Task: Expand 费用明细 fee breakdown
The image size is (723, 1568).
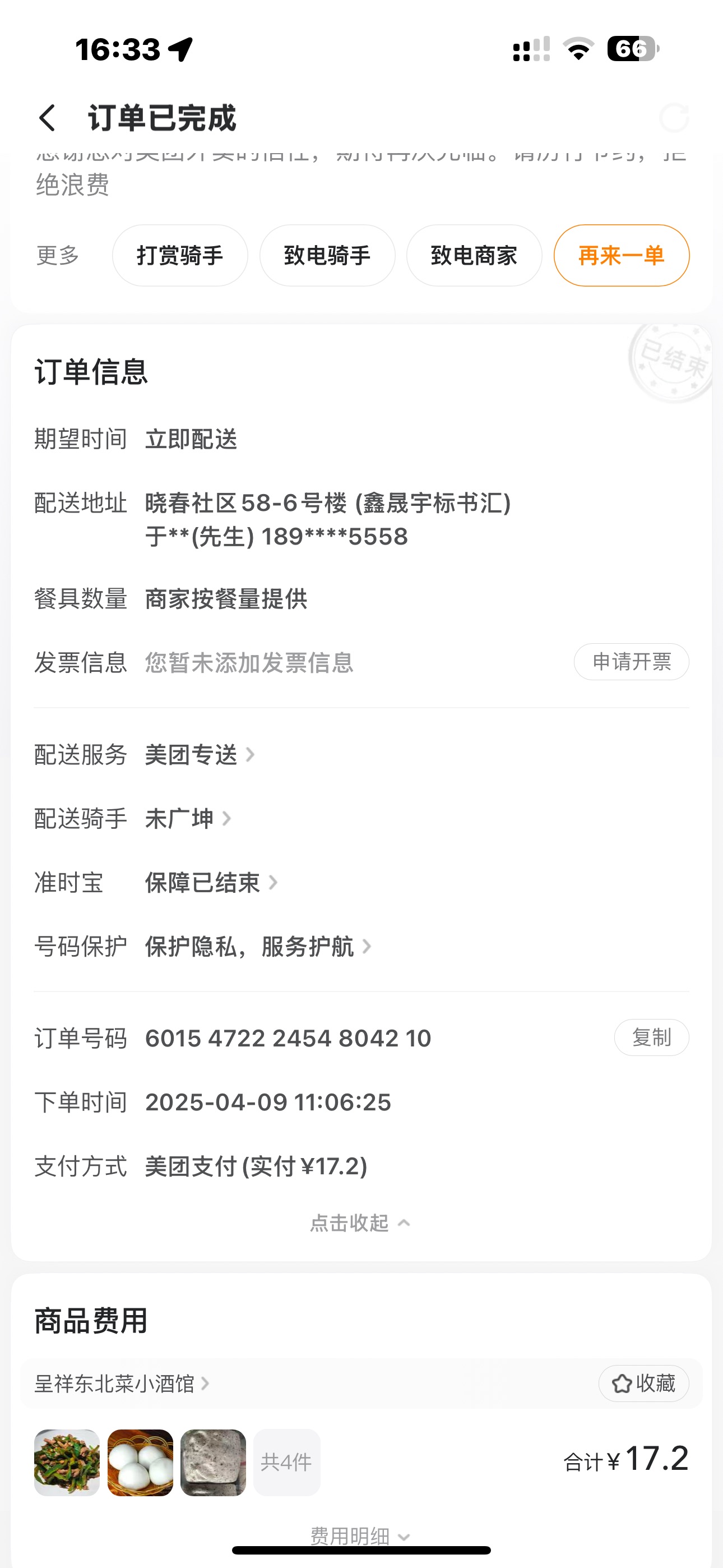Action: (x=360, y=1535)
